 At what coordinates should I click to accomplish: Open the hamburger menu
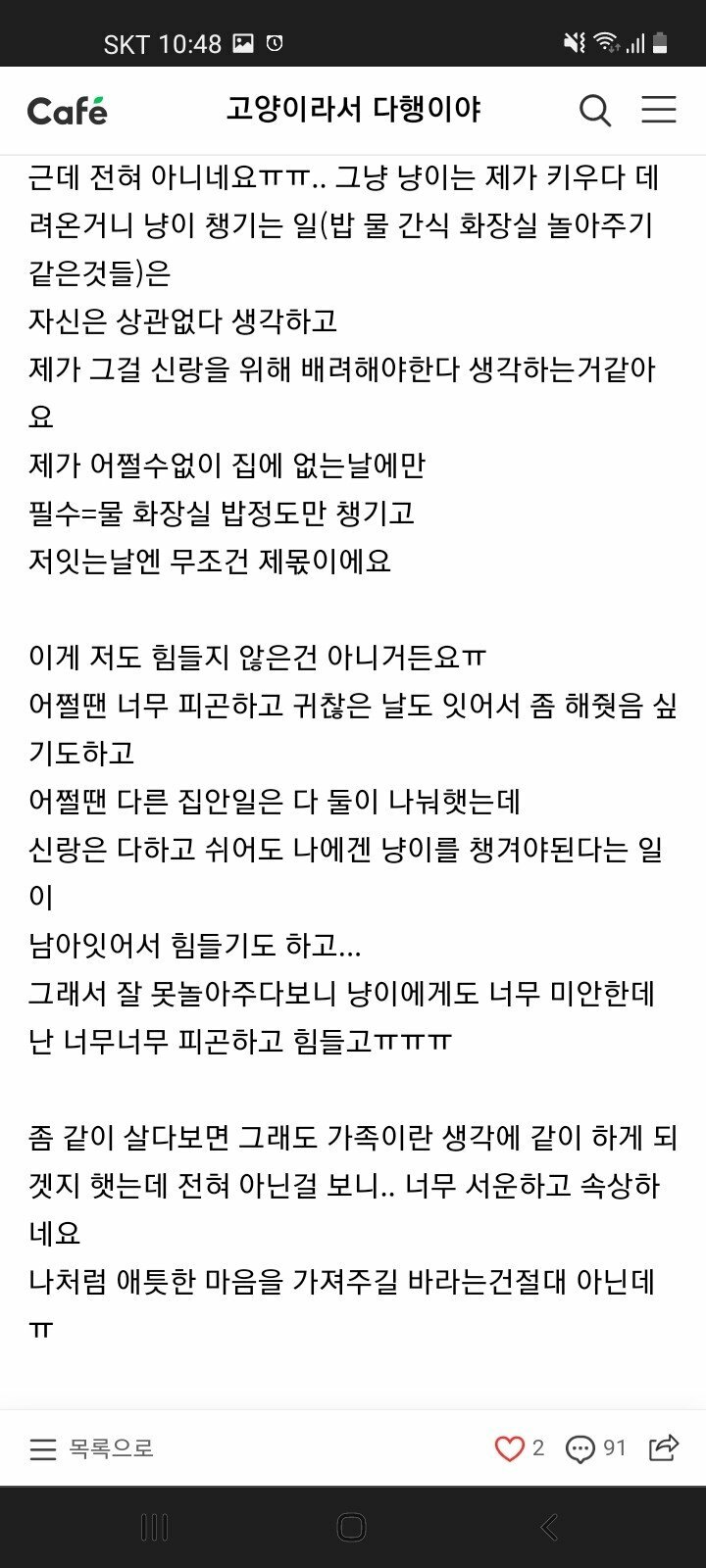(x=658, y=109)
